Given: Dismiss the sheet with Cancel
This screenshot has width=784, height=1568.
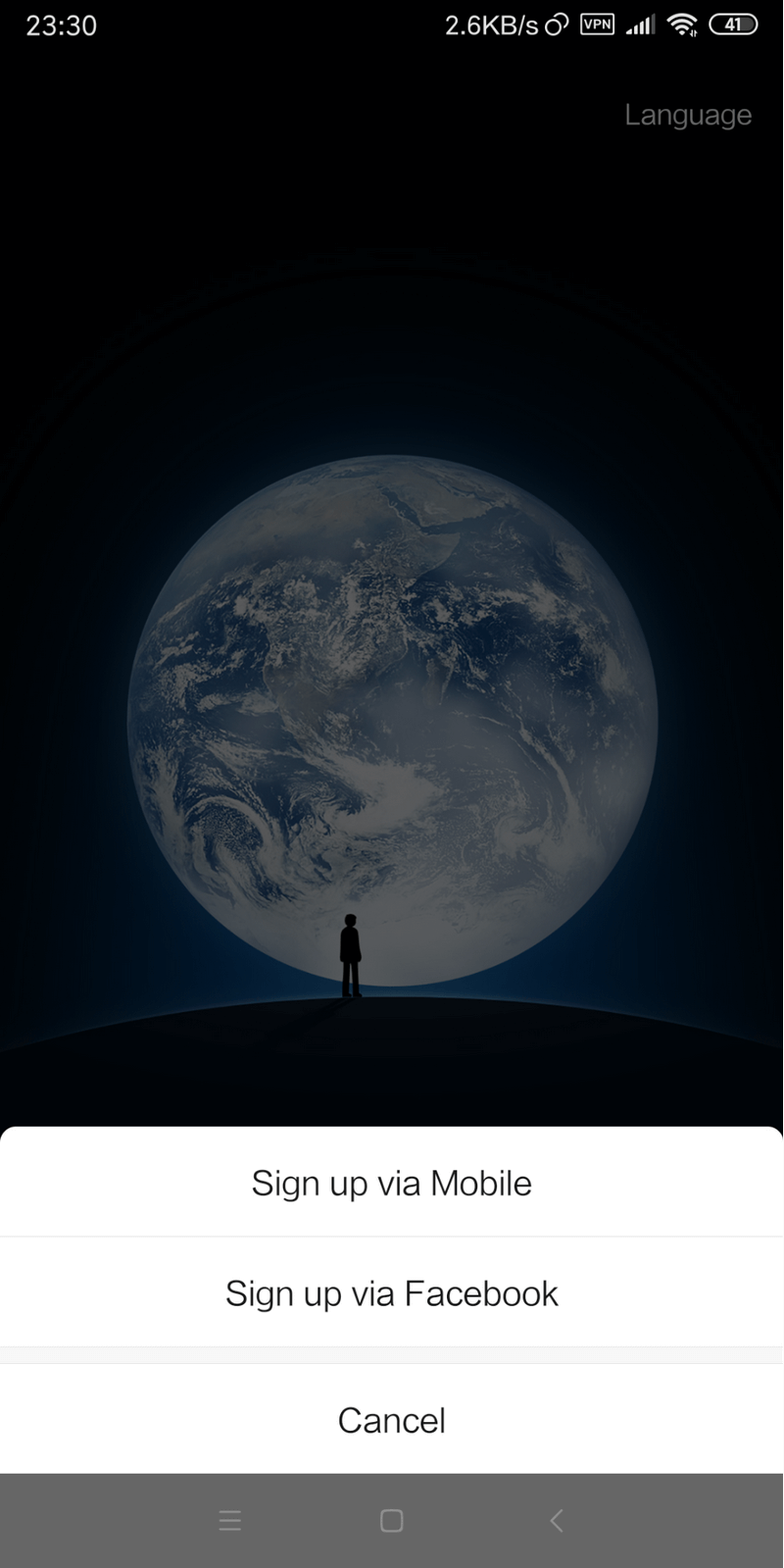Looking at the screenshot, I should click(392, 1419).
